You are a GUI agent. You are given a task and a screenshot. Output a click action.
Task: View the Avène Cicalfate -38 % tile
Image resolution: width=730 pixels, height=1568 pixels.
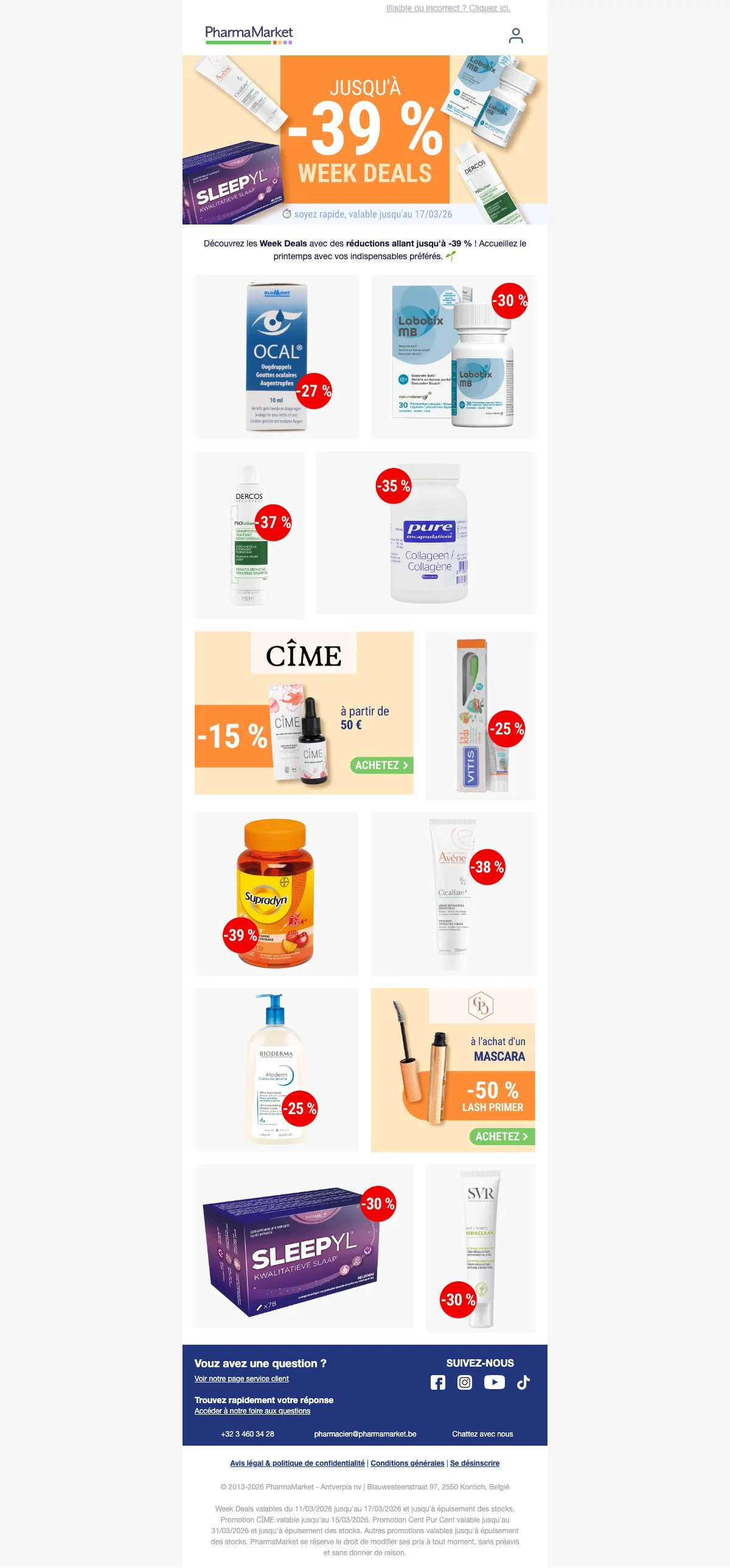point(453,894)
